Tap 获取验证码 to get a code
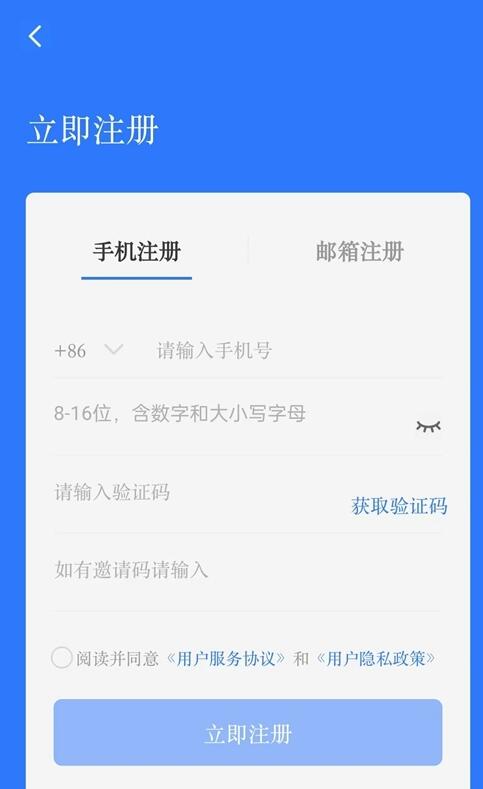 pos(399,506)
